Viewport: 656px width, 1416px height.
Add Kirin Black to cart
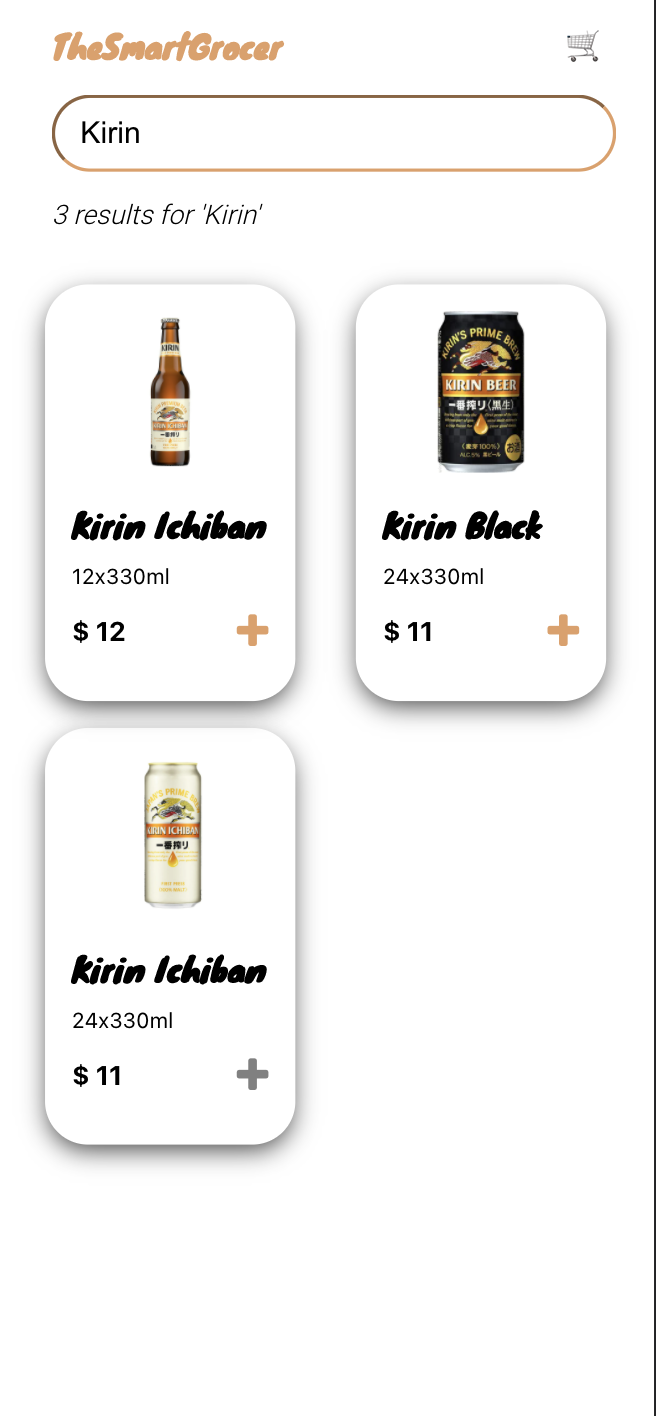563,631
